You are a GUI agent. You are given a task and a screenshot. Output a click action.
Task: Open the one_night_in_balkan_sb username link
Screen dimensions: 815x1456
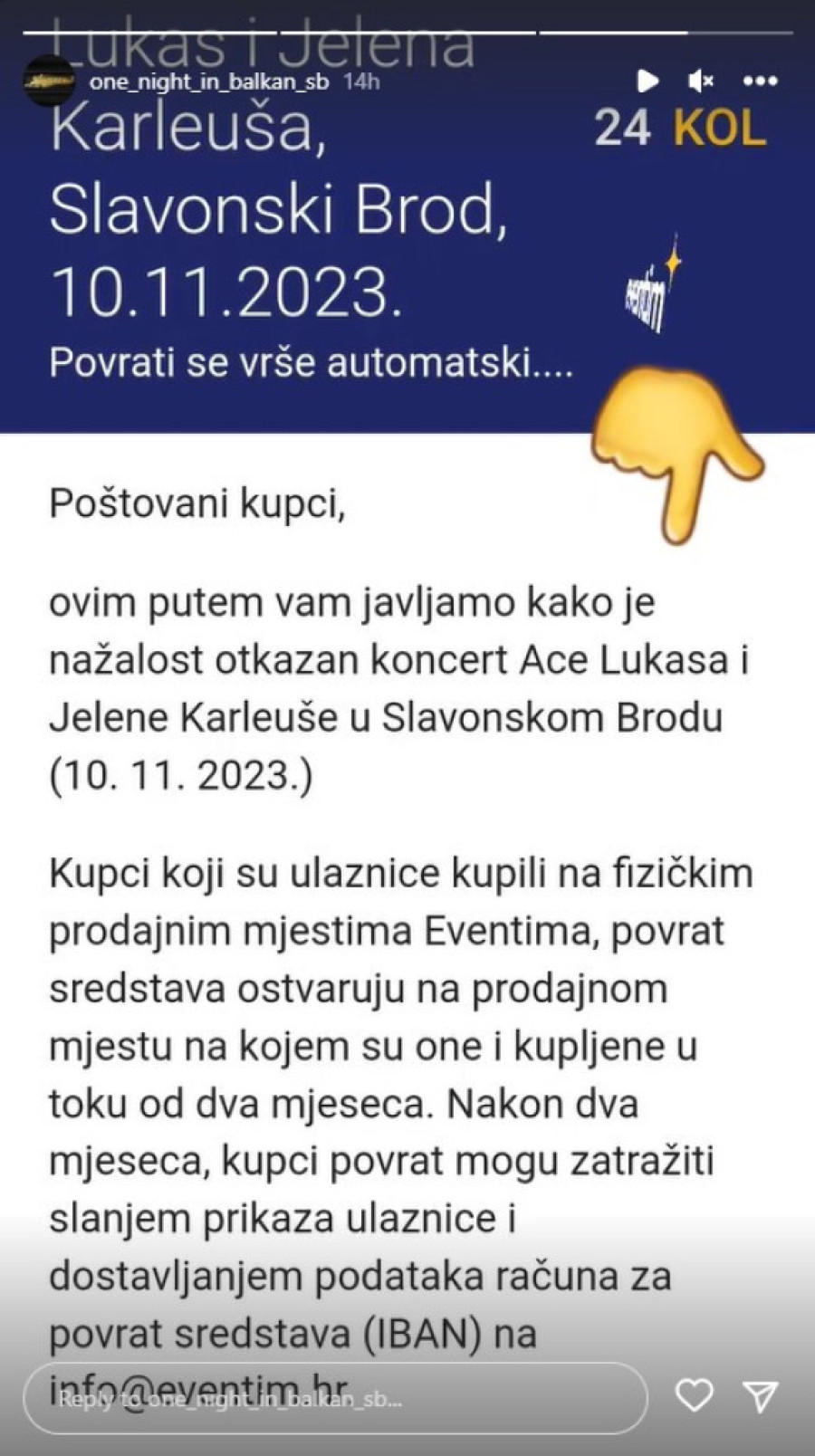point(208,81)
